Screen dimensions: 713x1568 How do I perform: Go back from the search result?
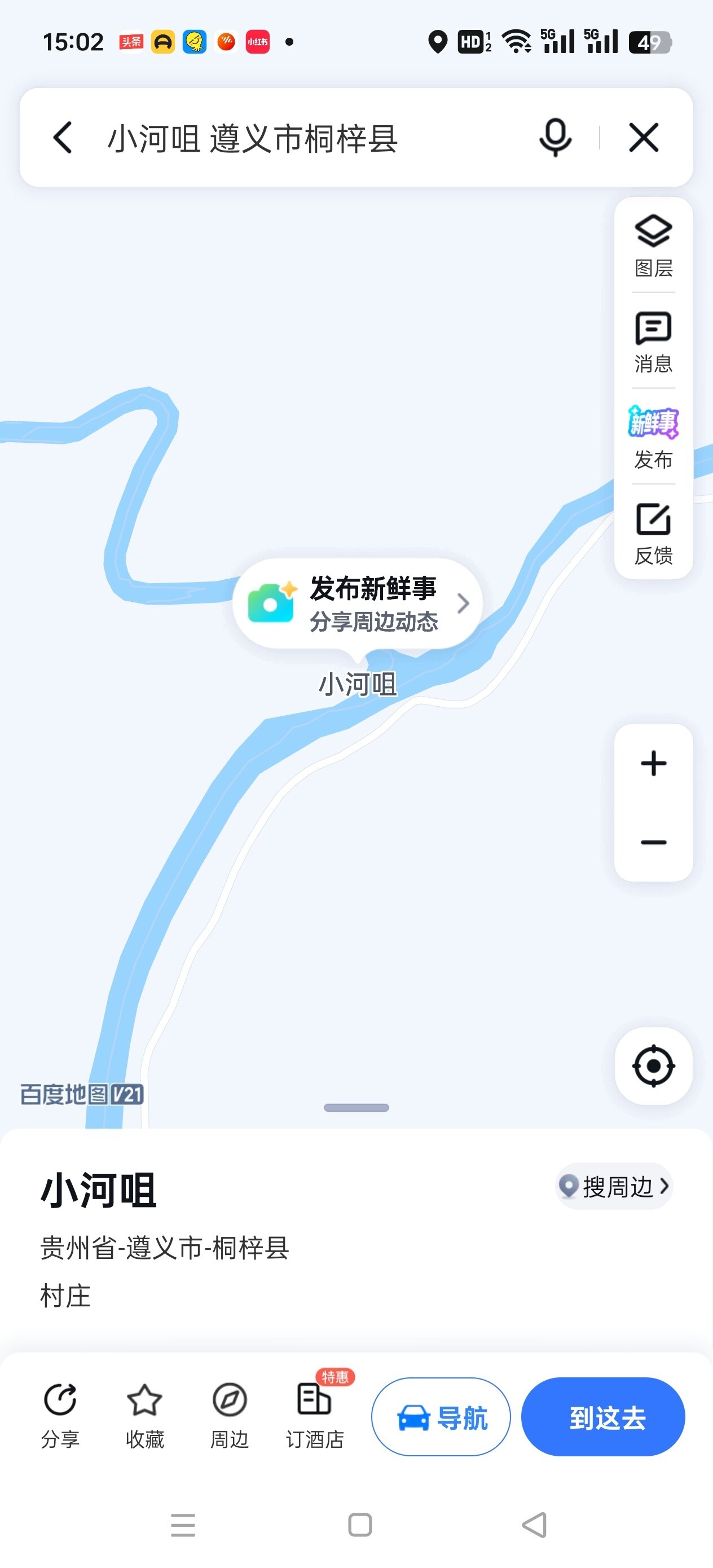tap(63, 138)
